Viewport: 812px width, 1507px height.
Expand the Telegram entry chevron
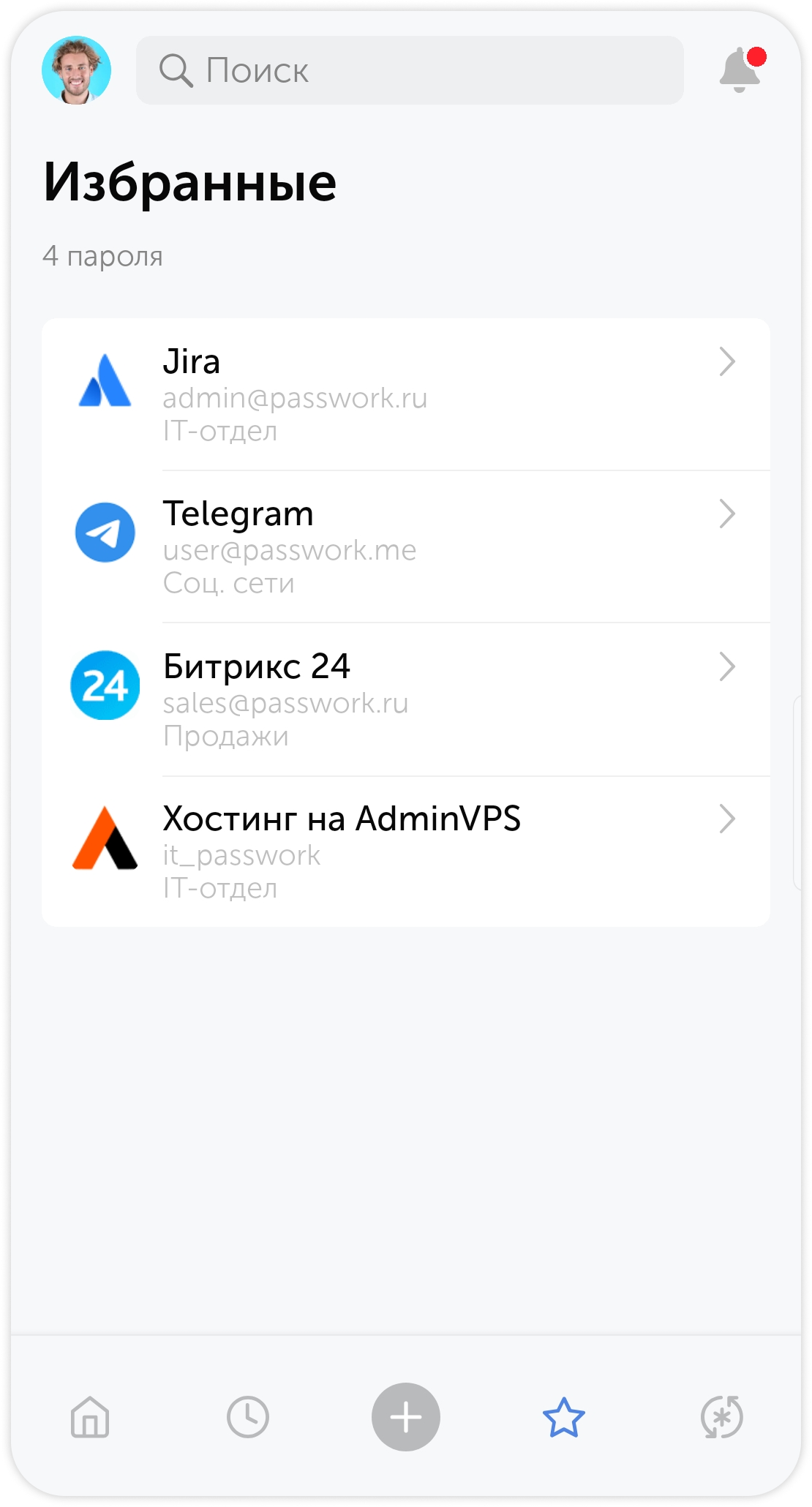click(726, 514)
